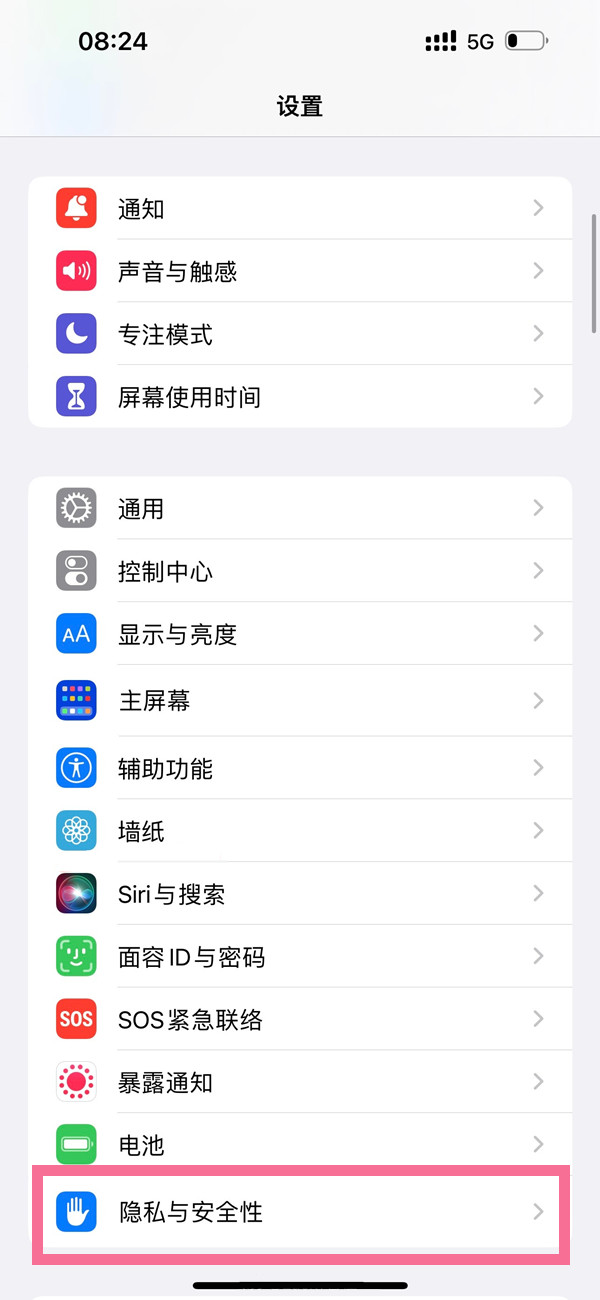The width and height of the screenshot is (600, 1300).
Task: Open 专注模式 settings
Action: [300, 333]
